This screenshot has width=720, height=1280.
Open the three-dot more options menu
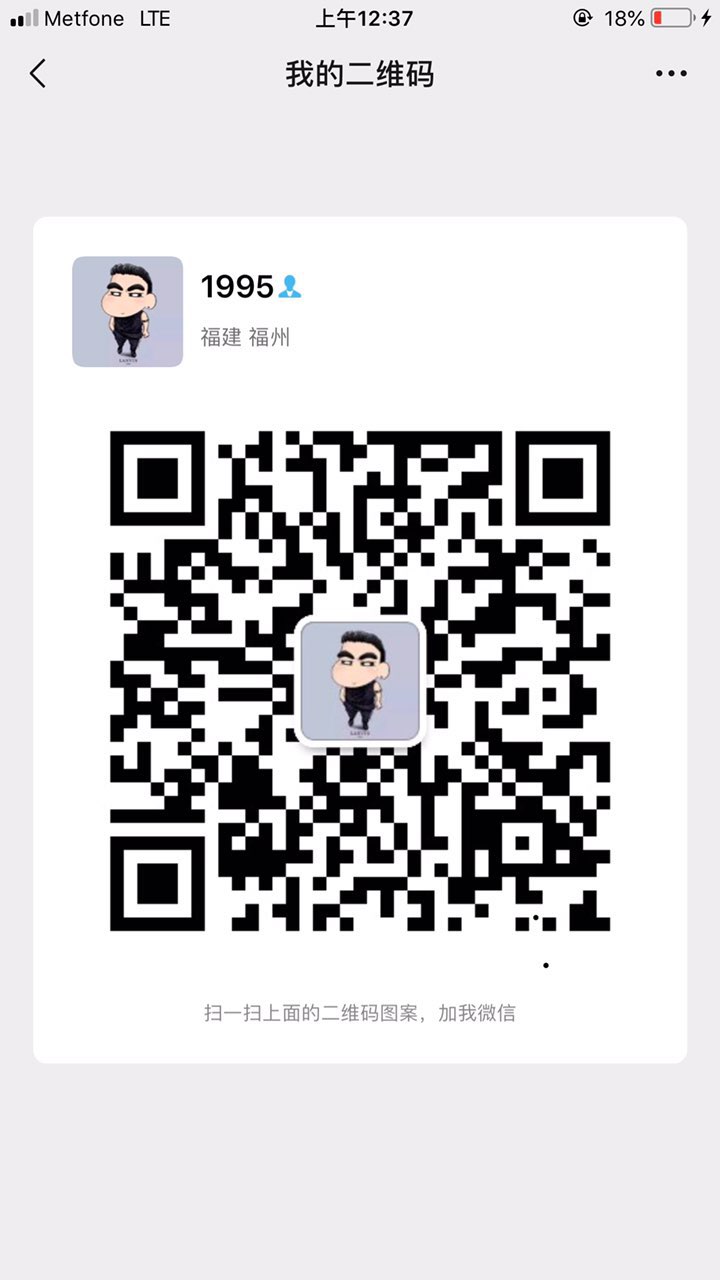tap(671, 73)
